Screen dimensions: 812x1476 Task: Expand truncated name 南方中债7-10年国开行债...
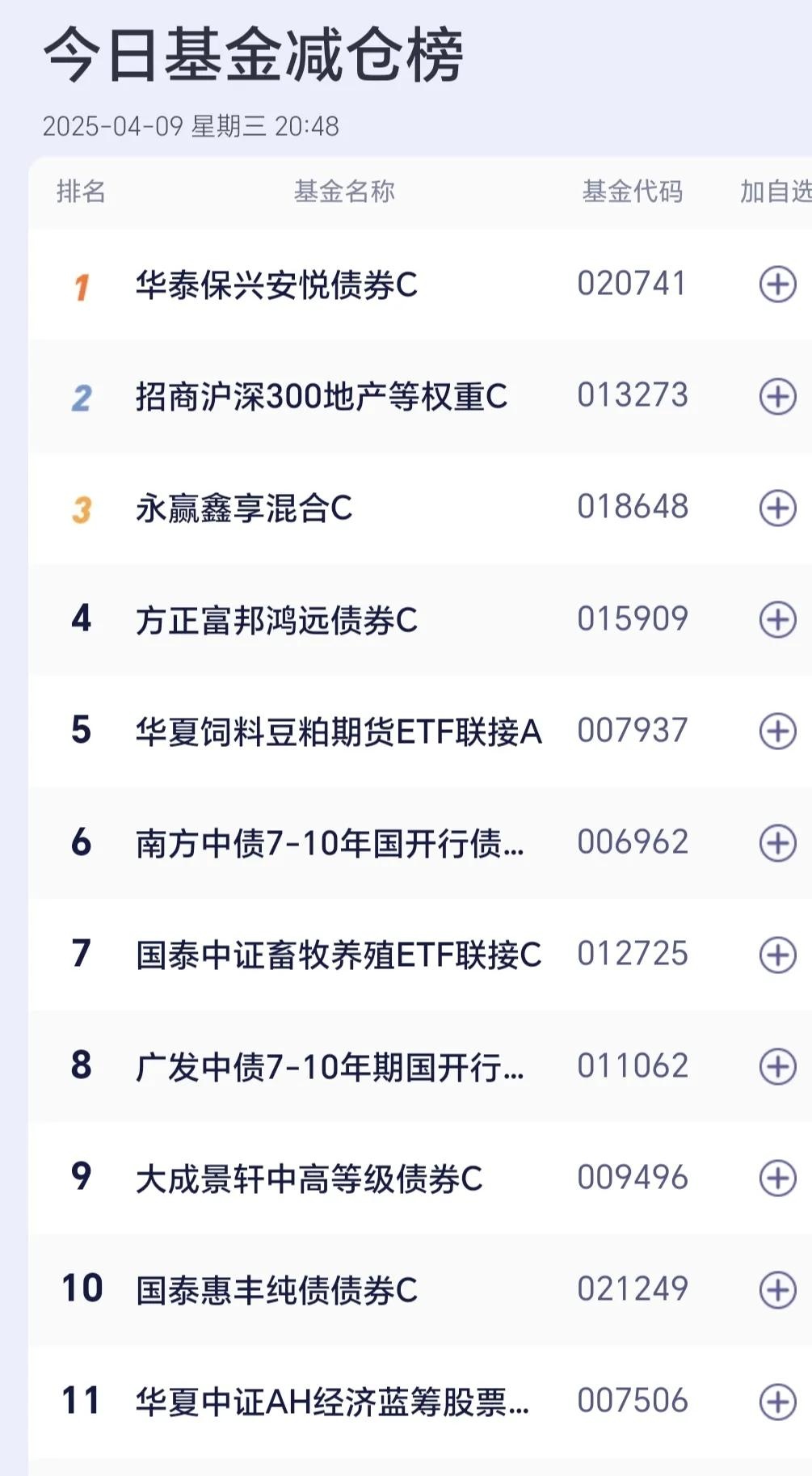pos(330,843)
